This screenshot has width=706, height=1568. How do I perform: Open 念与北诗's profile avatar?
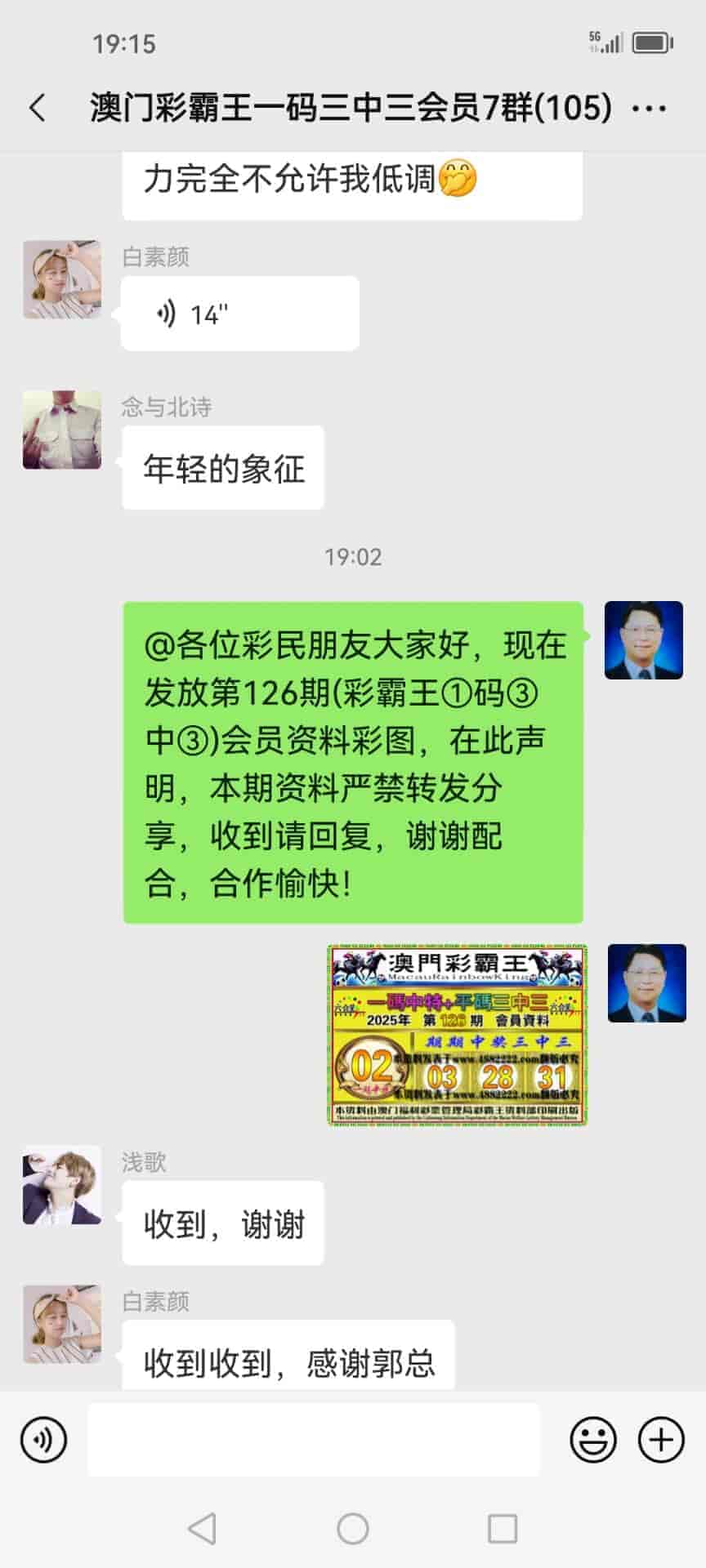[62, 430]
